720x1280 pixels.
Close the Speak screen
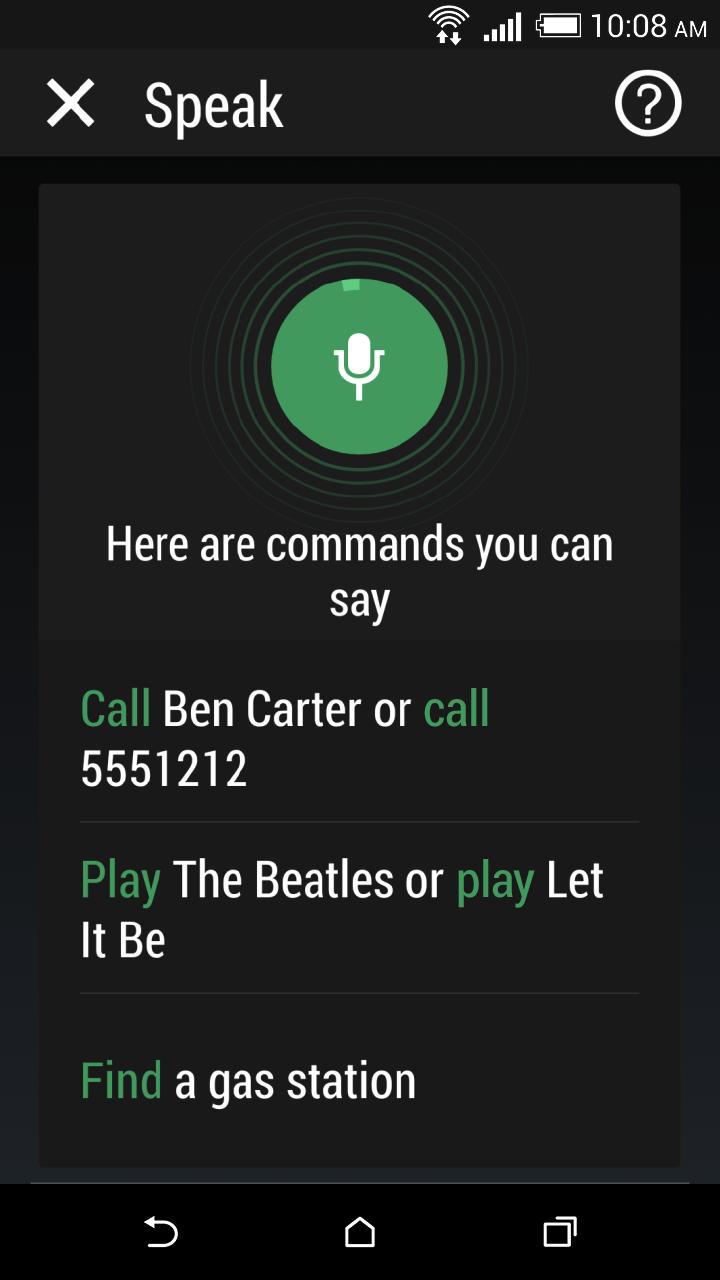click(x=70, y=104)
